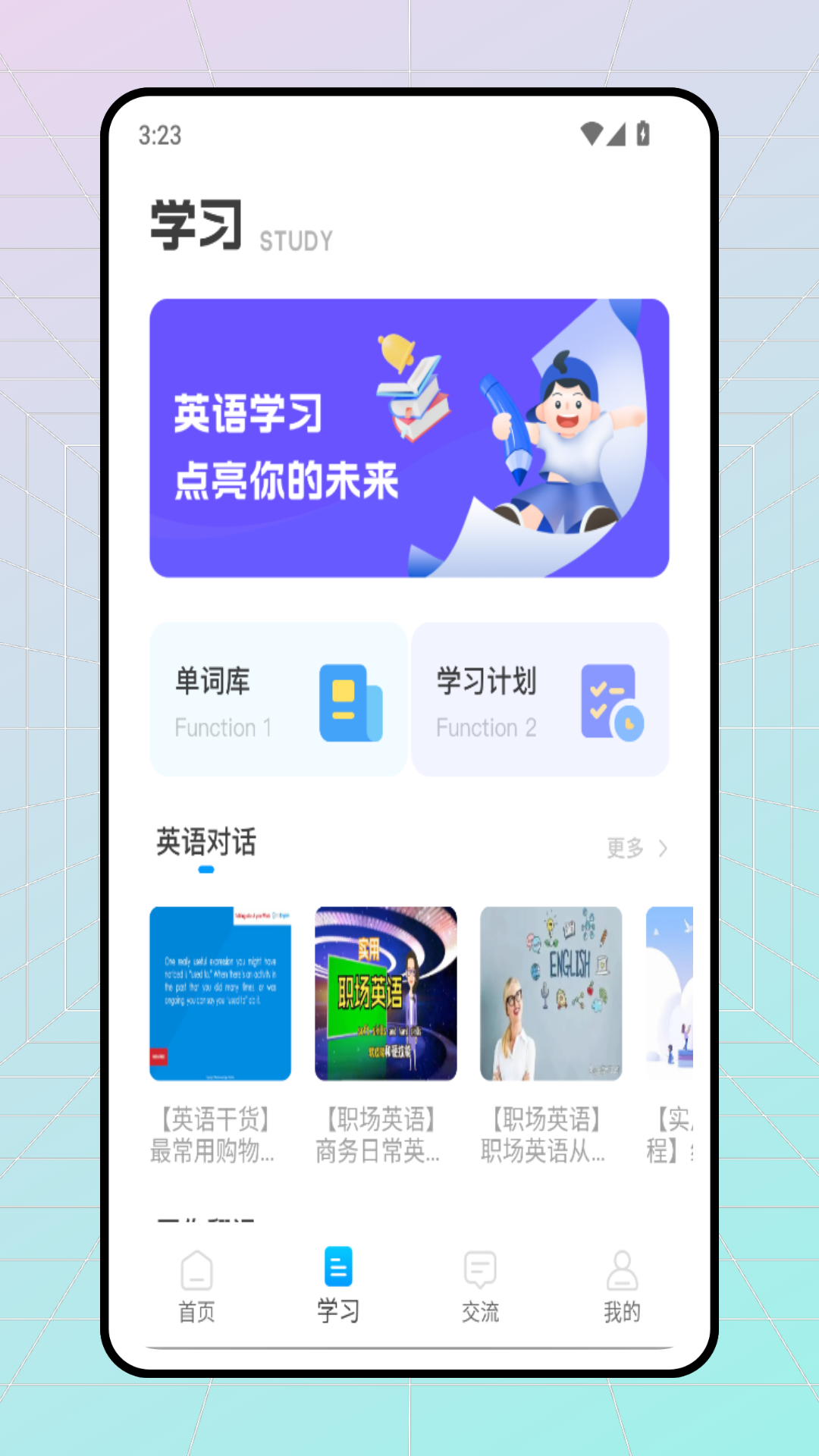Switch to the 我的 tab

(621, 1282)
